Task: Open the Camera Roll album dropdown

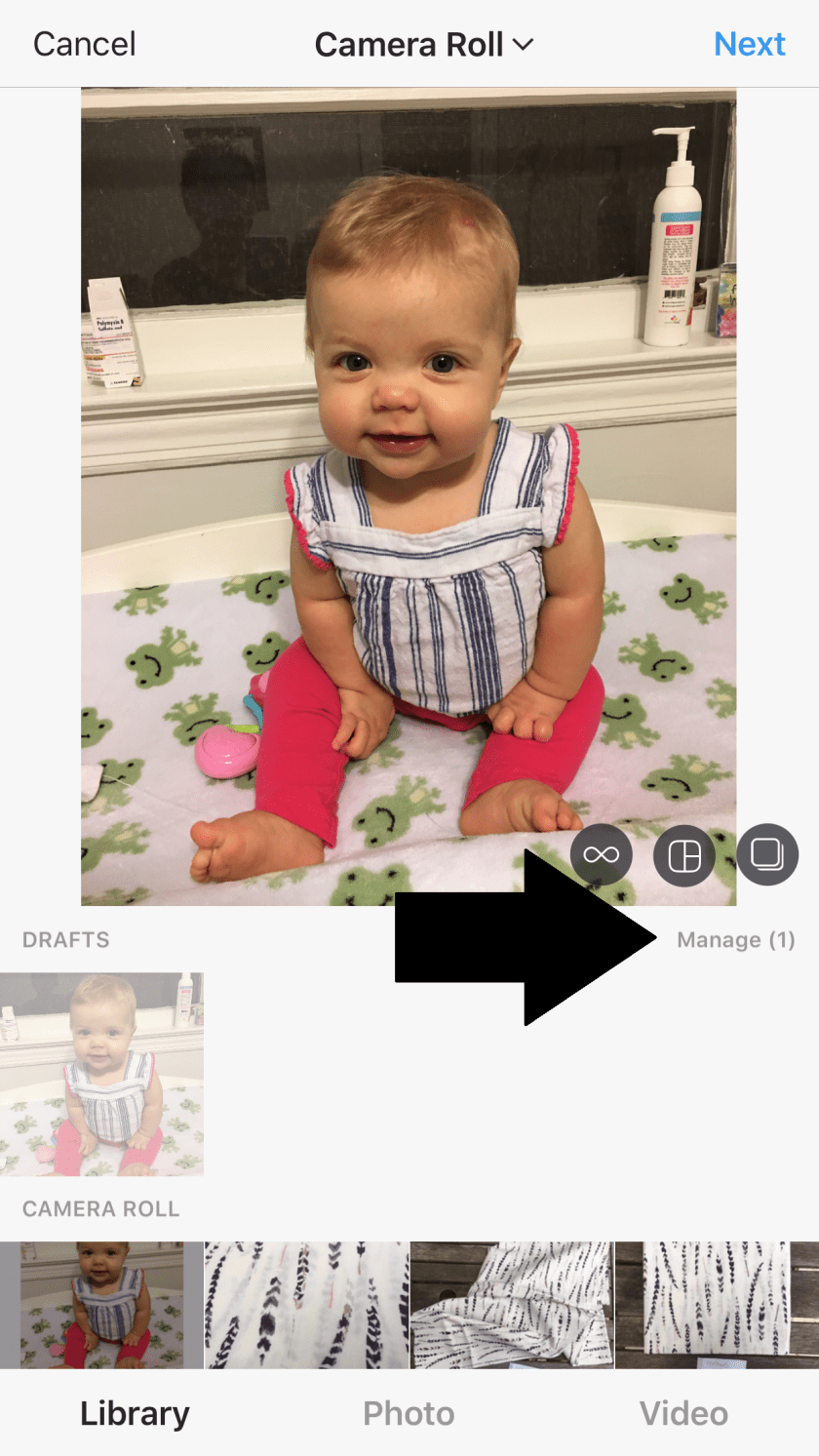Action: pos(424,44)
